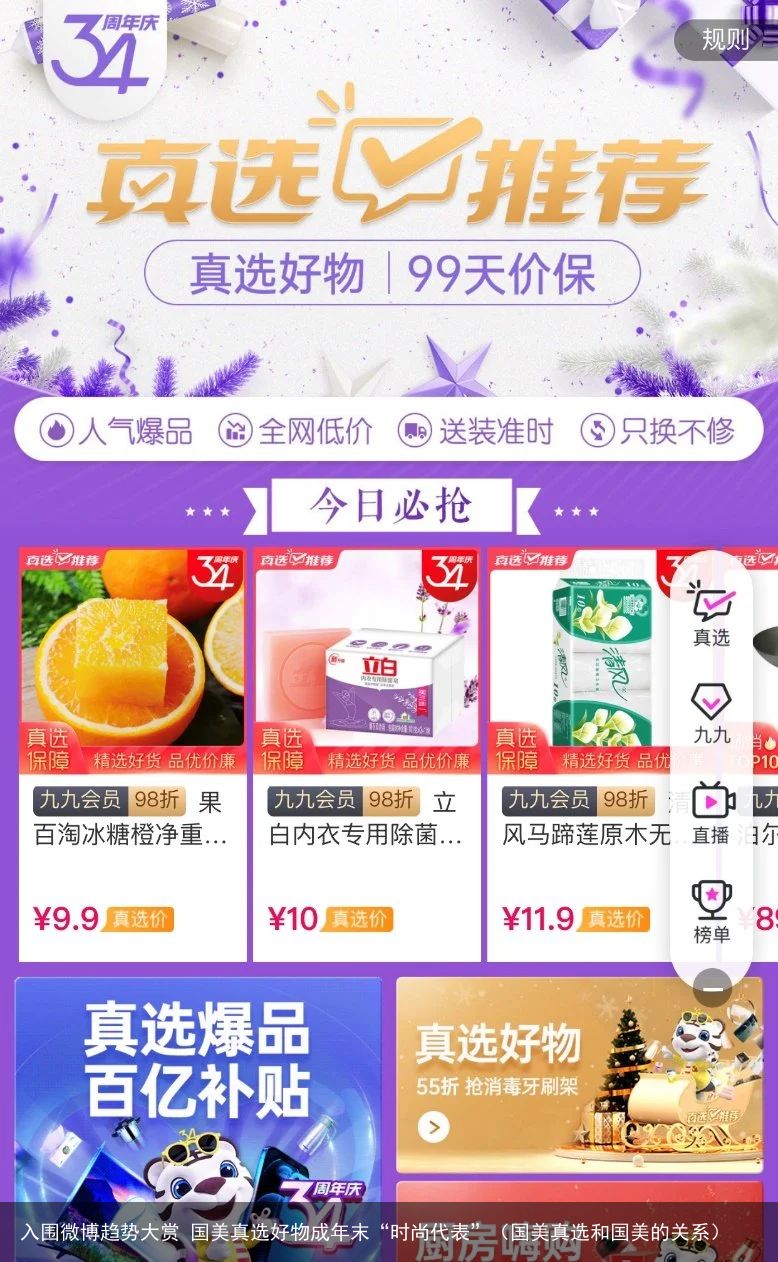
Task: Open the 百淘冰糖橙 orange product card
Action: (132, 754)
